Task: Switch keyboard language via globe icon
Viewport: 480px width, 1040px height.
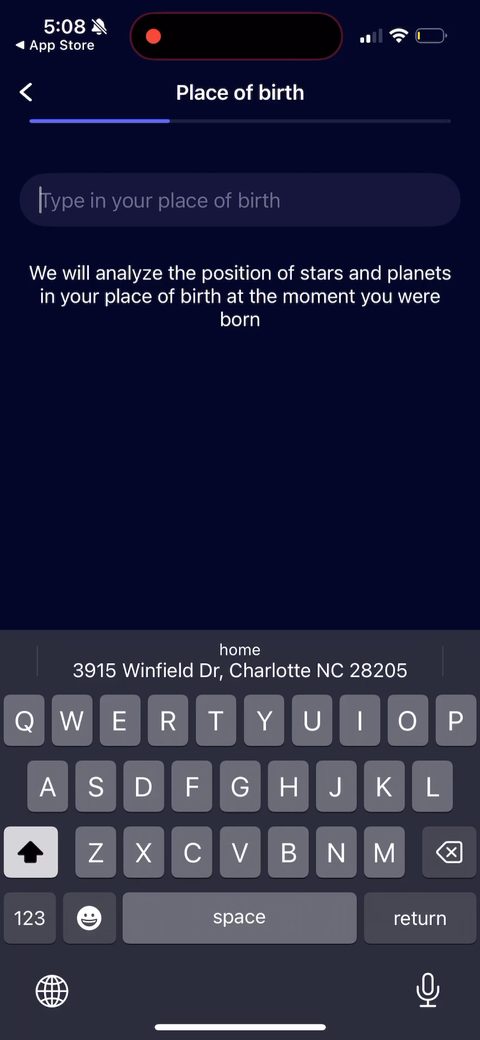Action: tap(52, 992)
